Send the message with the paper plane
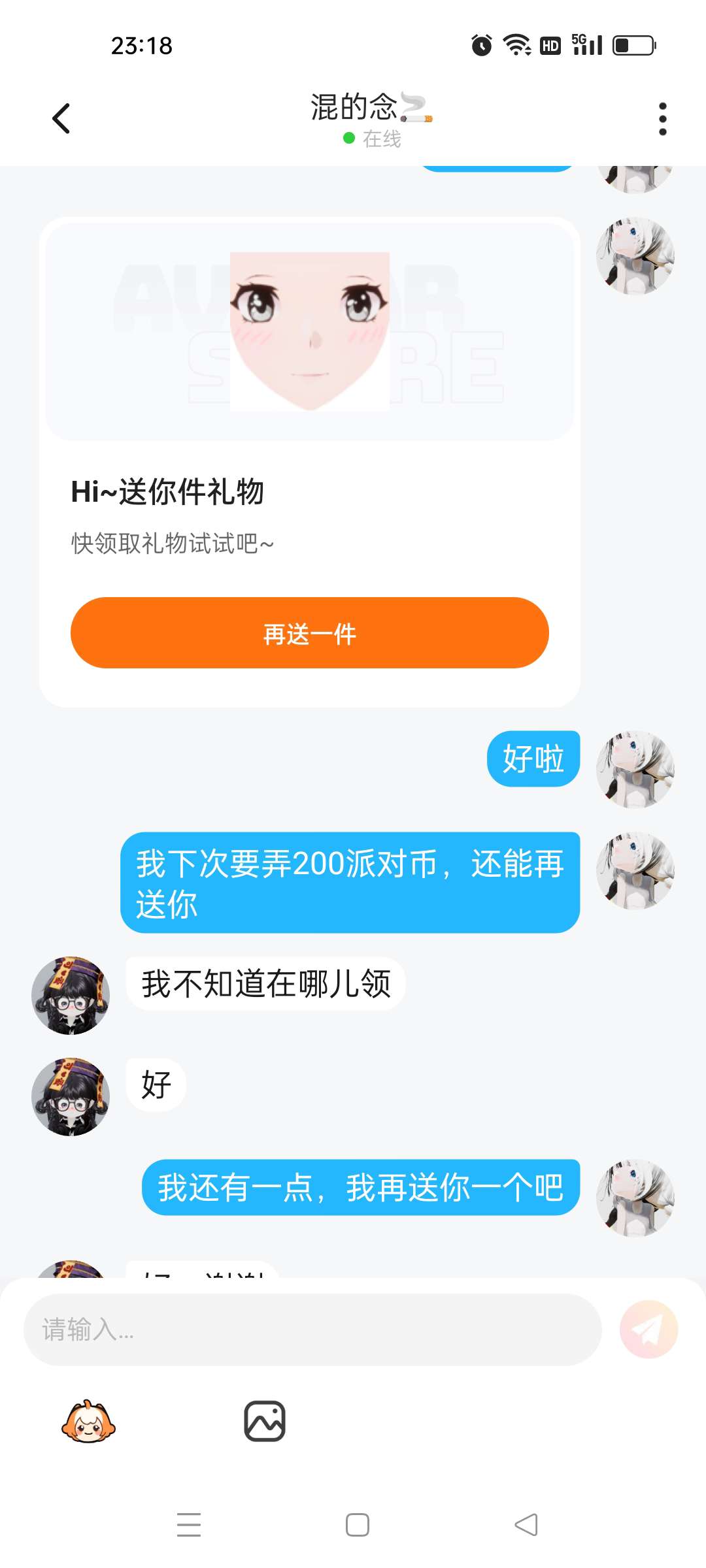The width and height of the screenshot is (706, 1568). point(648,1329)
